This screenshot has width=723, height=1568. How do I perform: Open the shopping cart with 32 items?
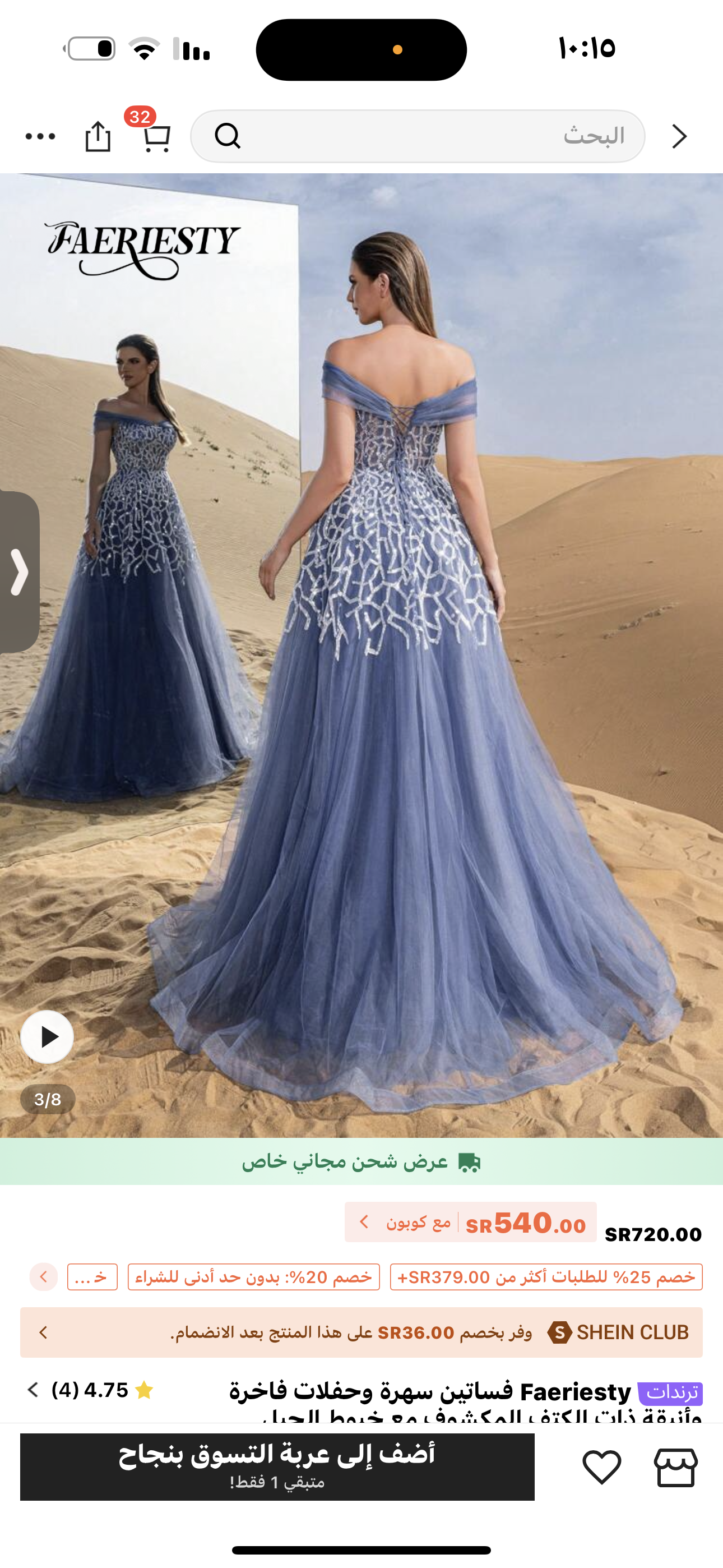point(155,136)
